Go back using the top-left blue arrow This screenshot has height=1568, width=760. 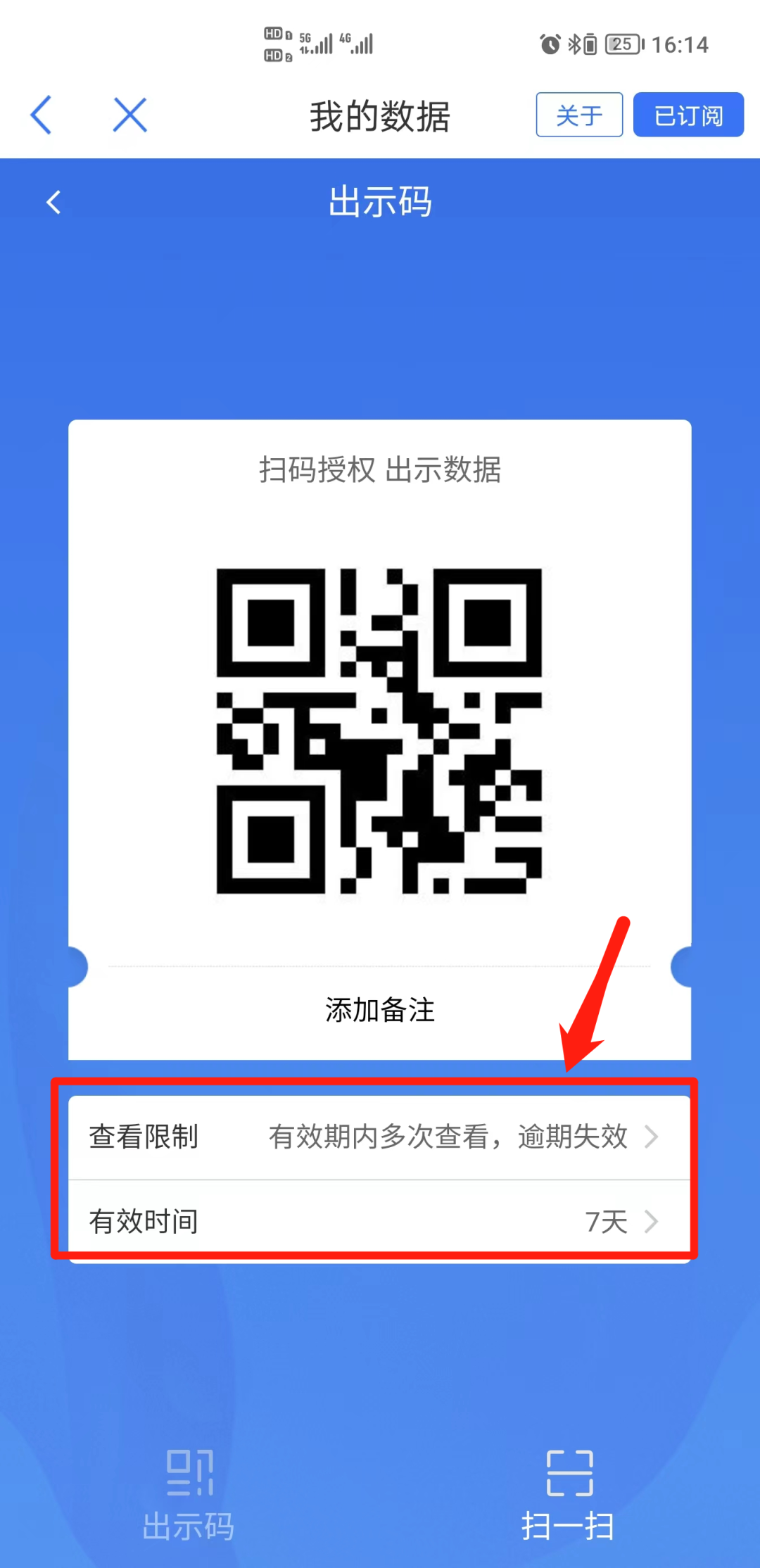[42, 115]
